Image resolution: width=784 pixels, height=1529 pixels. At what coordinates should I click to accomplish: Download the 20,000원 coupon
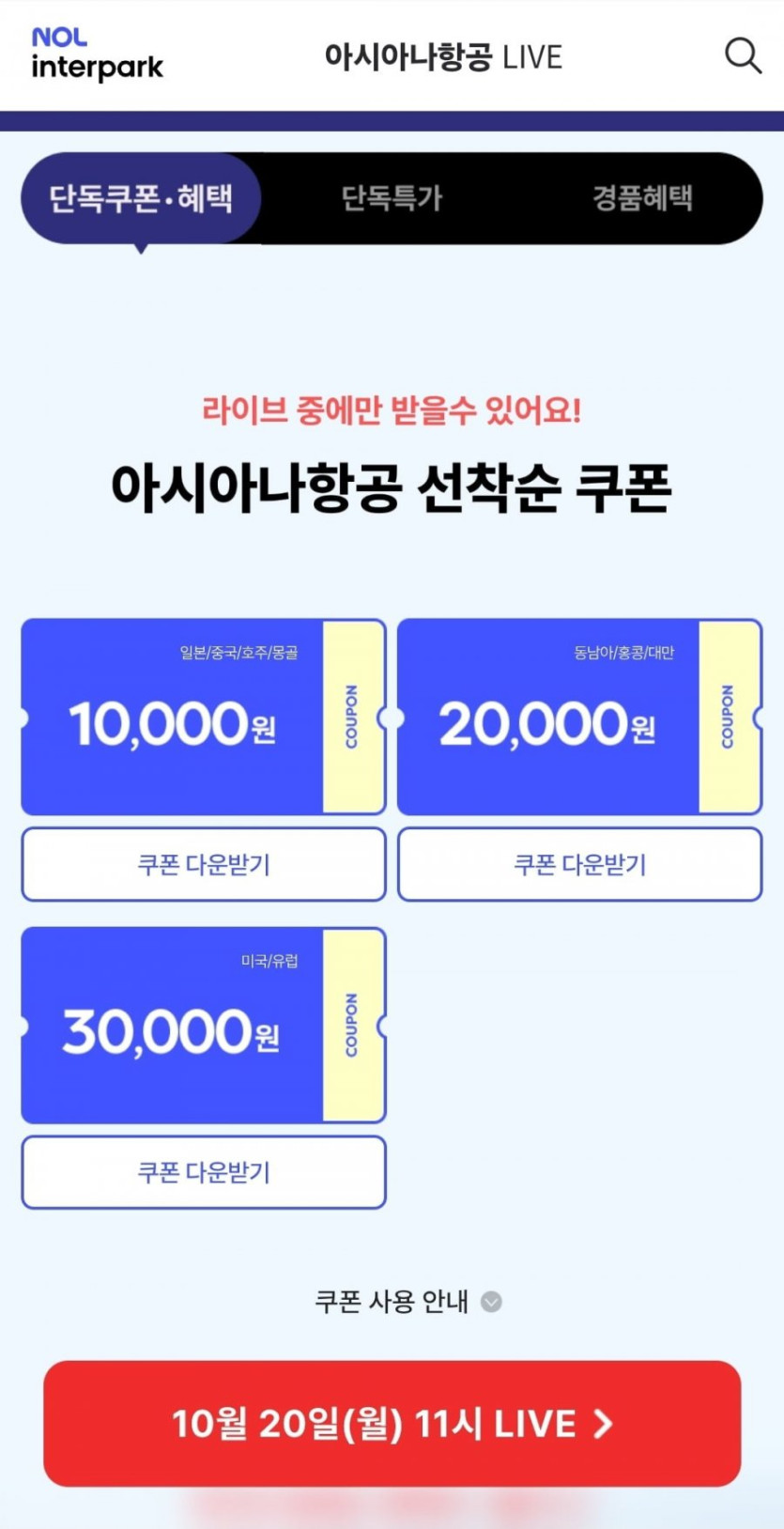580,864
